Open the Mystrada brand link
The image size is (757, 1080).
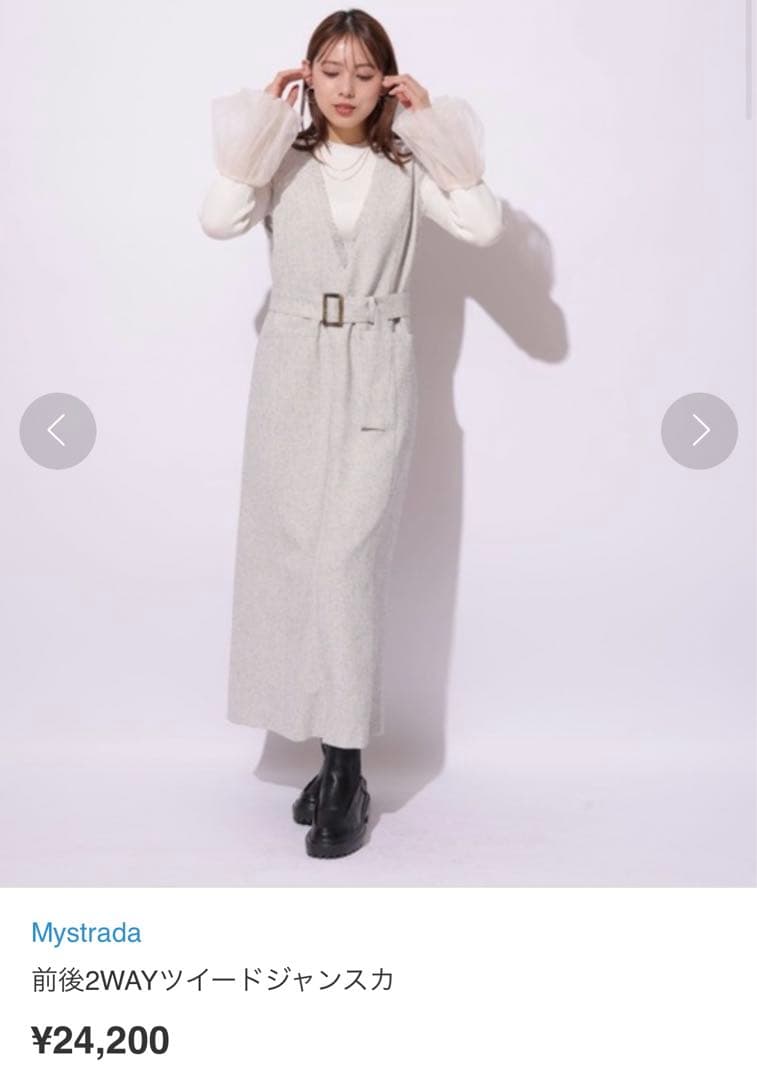[86, 933]
